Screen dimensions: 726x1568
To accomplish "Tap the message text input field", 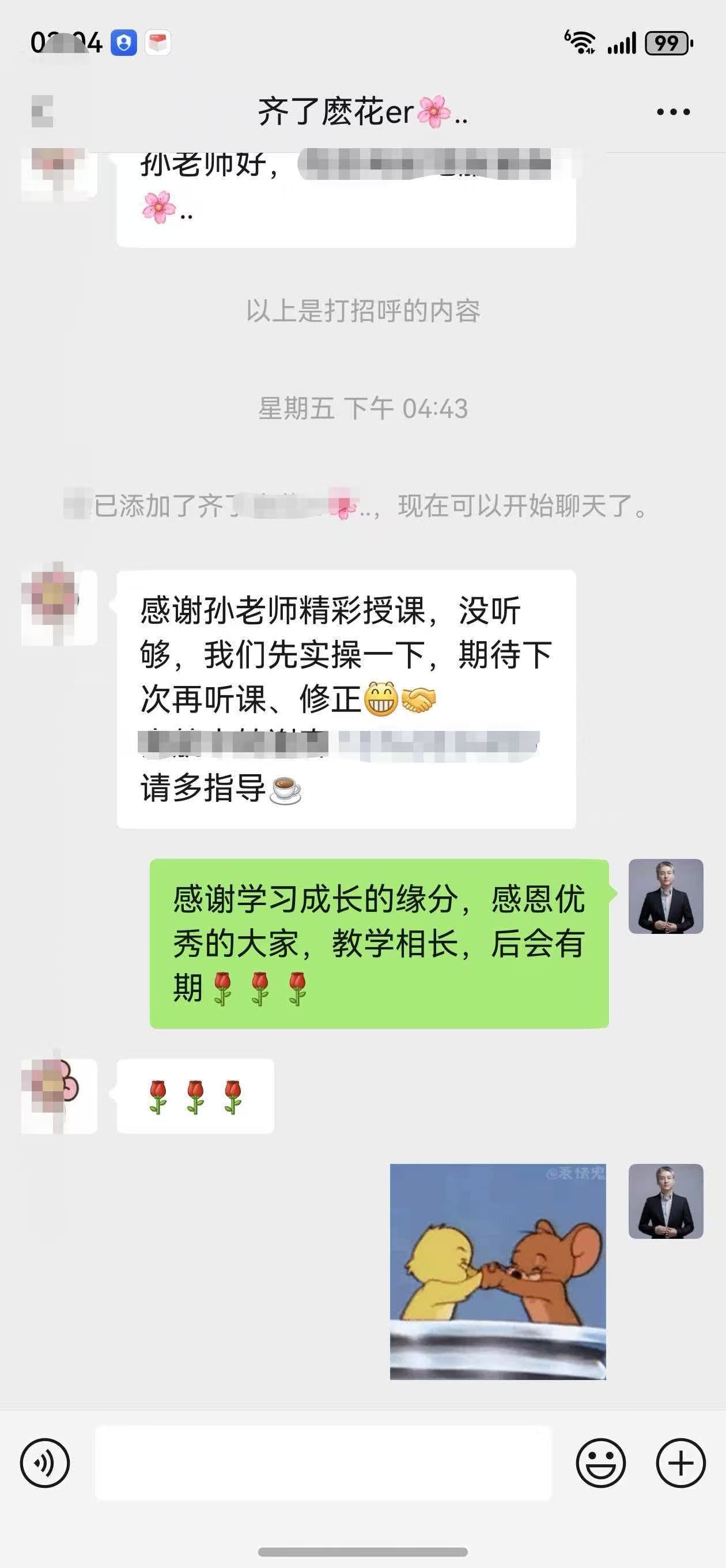I will (x=323, y=1463).
